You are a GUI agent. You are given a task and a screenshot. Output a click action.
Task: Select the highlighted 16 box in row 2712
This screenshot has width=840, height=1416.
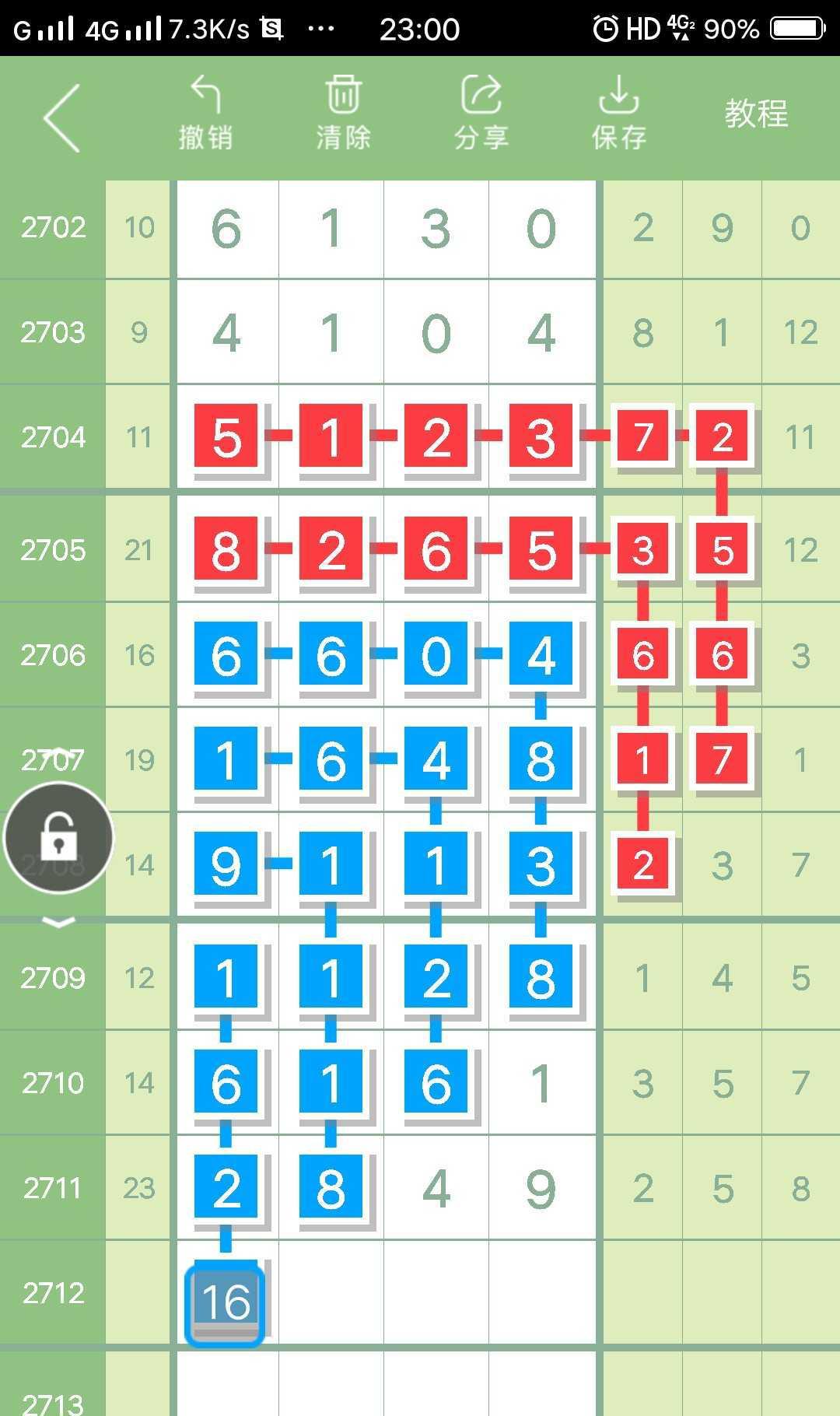pos(226,1301)
